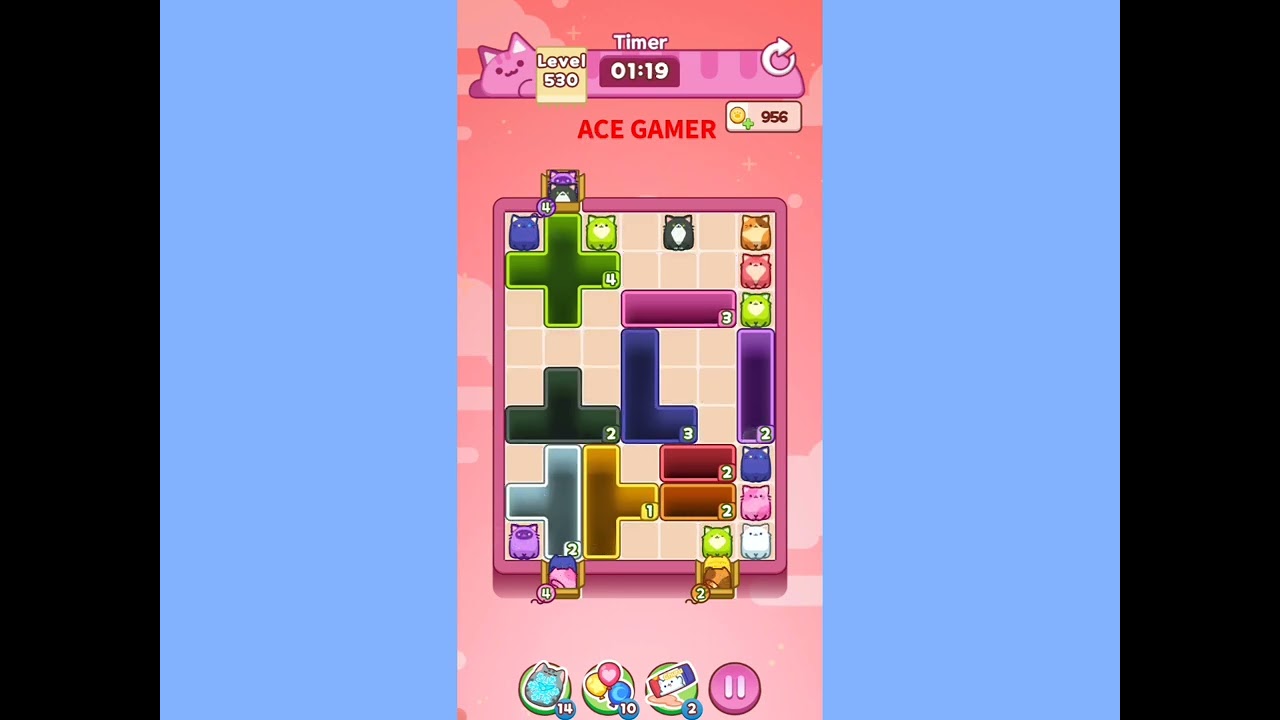Select the pink horizontal block
Viewport: 1280px width, 720px height.
(x=678, y=308)
